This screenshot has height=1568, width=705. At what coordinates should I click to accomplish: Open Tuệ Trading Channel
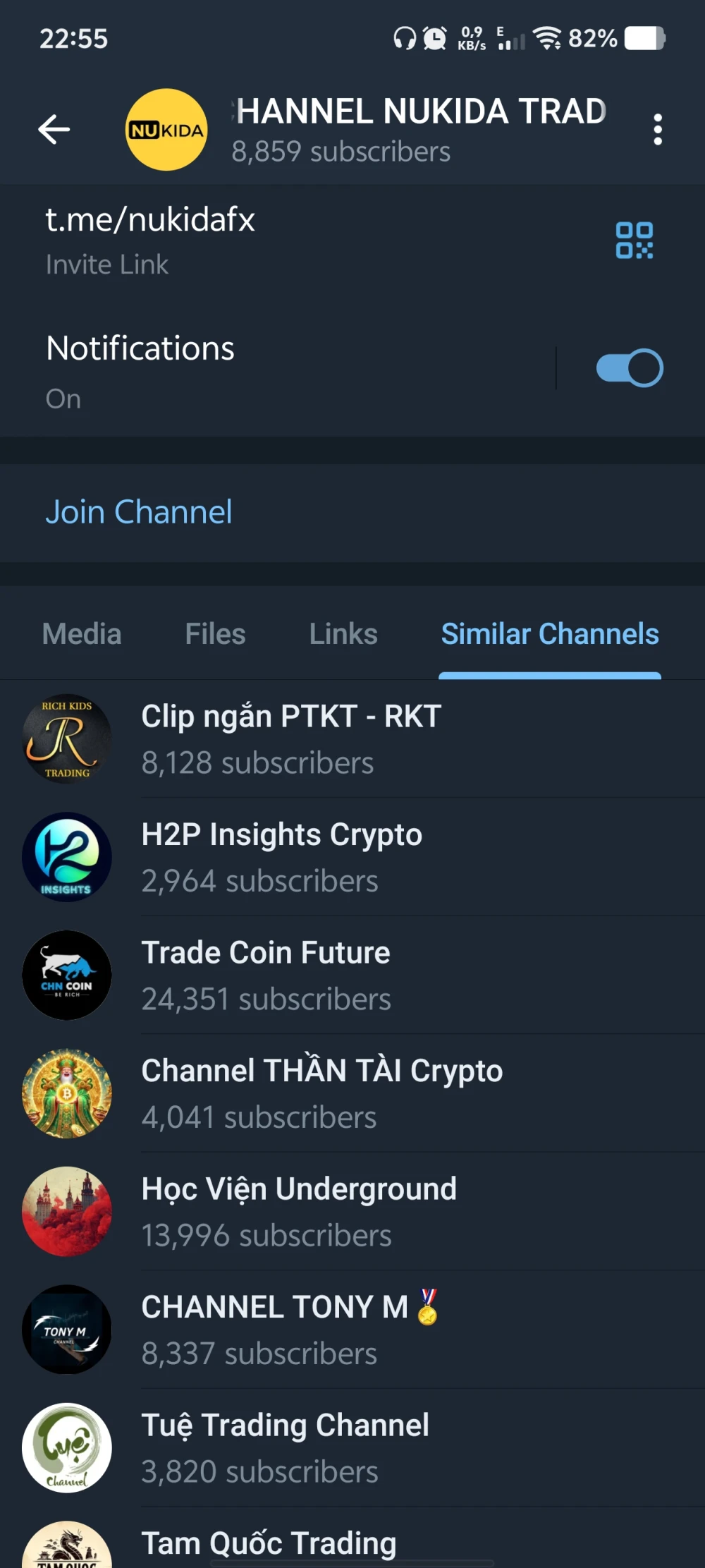352,1447
